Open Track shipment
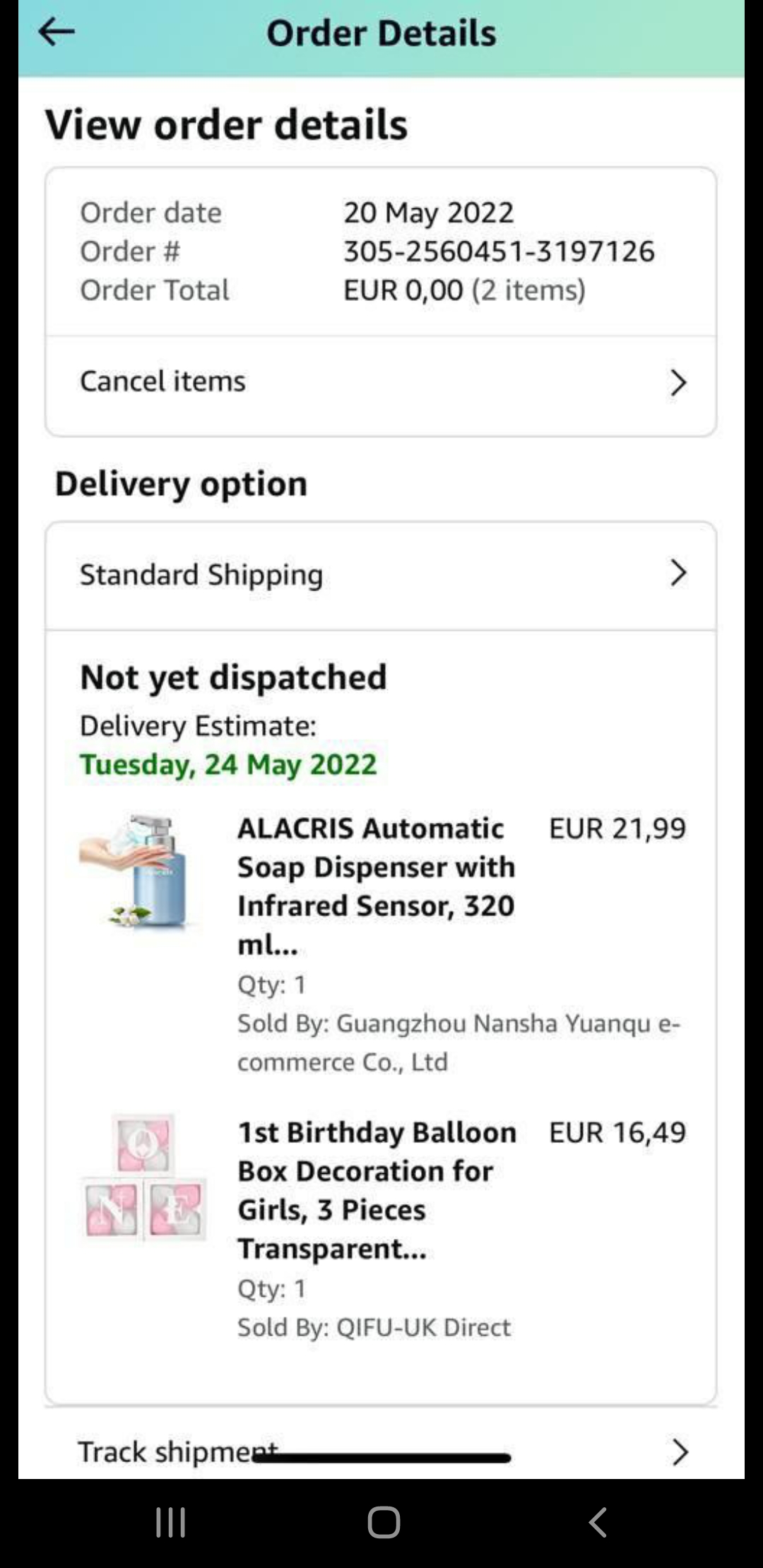 pyautogui.click(x=381, y=1451)
